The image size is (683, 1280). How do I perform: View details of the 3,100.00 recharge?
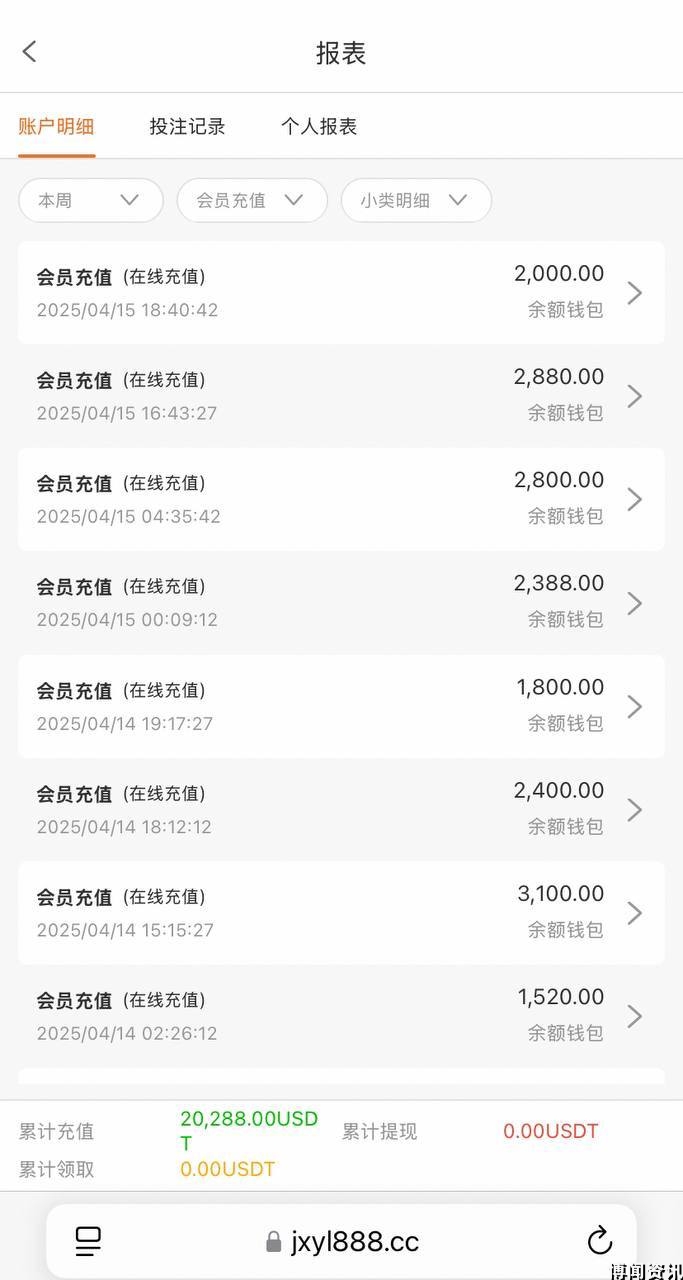click(x=341, y=913)
